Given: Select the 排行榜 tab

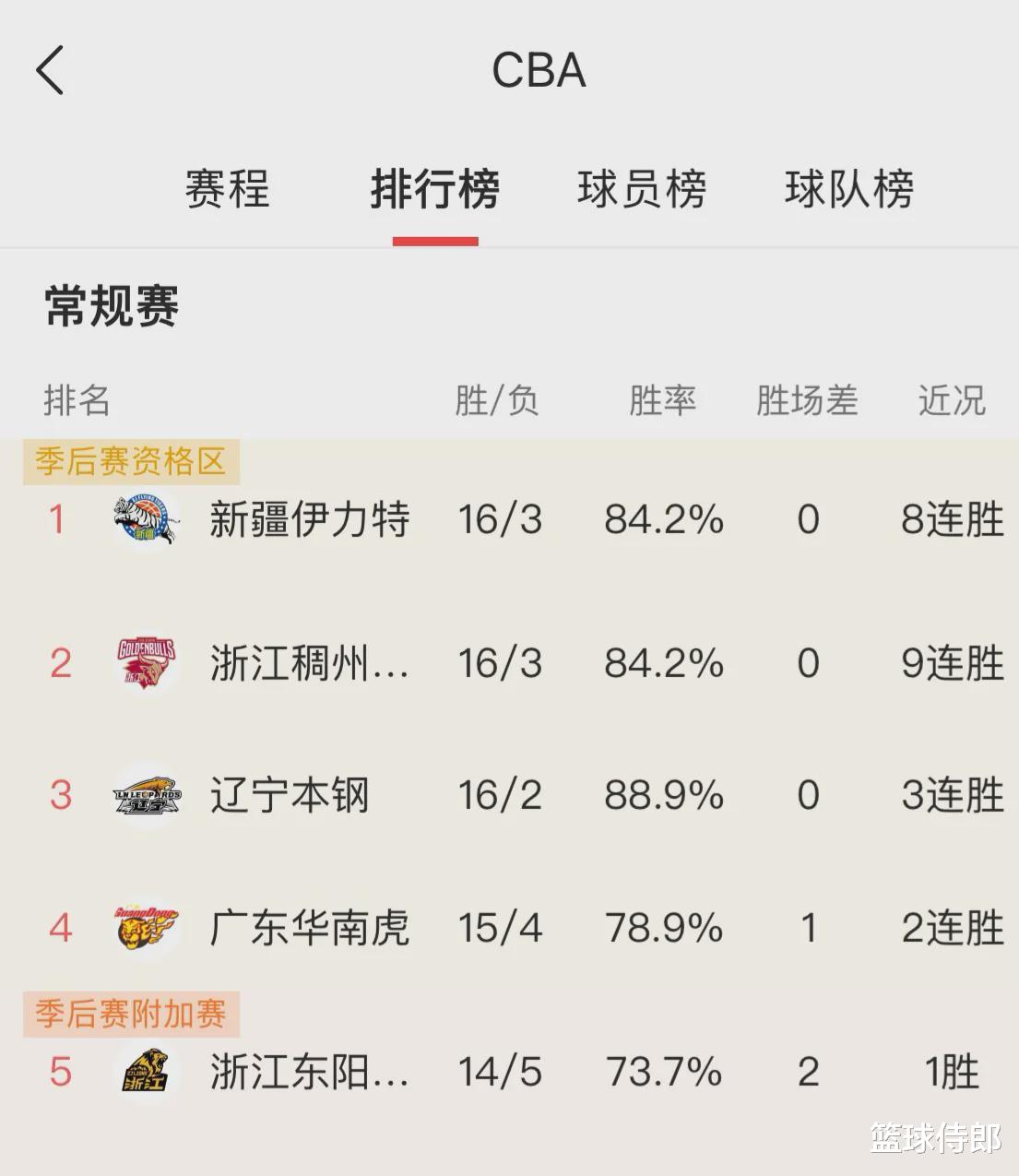Looking at the screenshot, I should coord(434,189).
